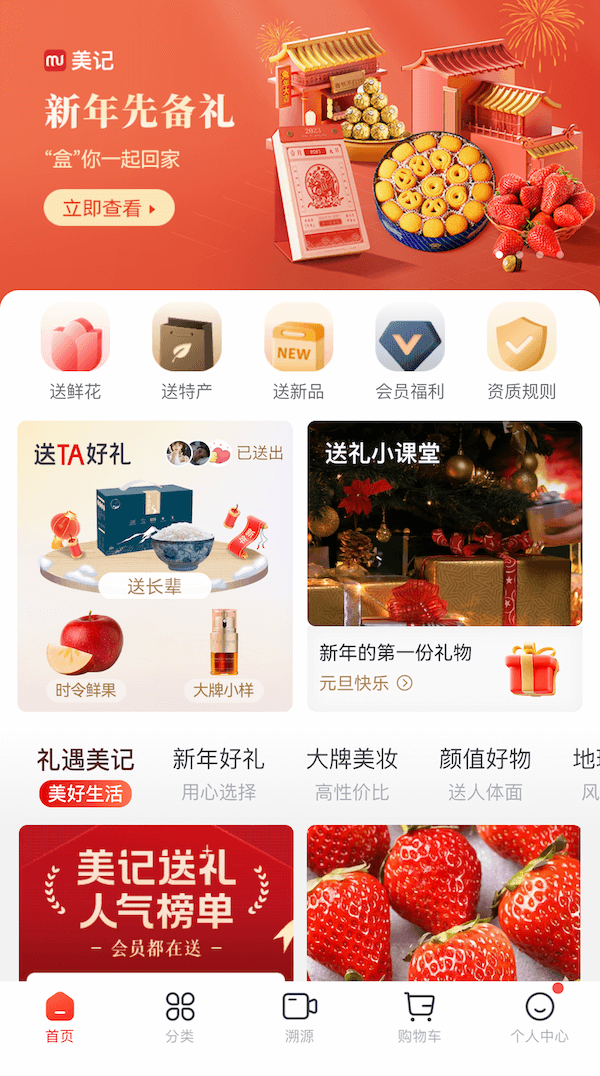Screen dimensions: 600x1076
Task: Open the 资质规则 shortcut
Action: [x=521, y=351]
